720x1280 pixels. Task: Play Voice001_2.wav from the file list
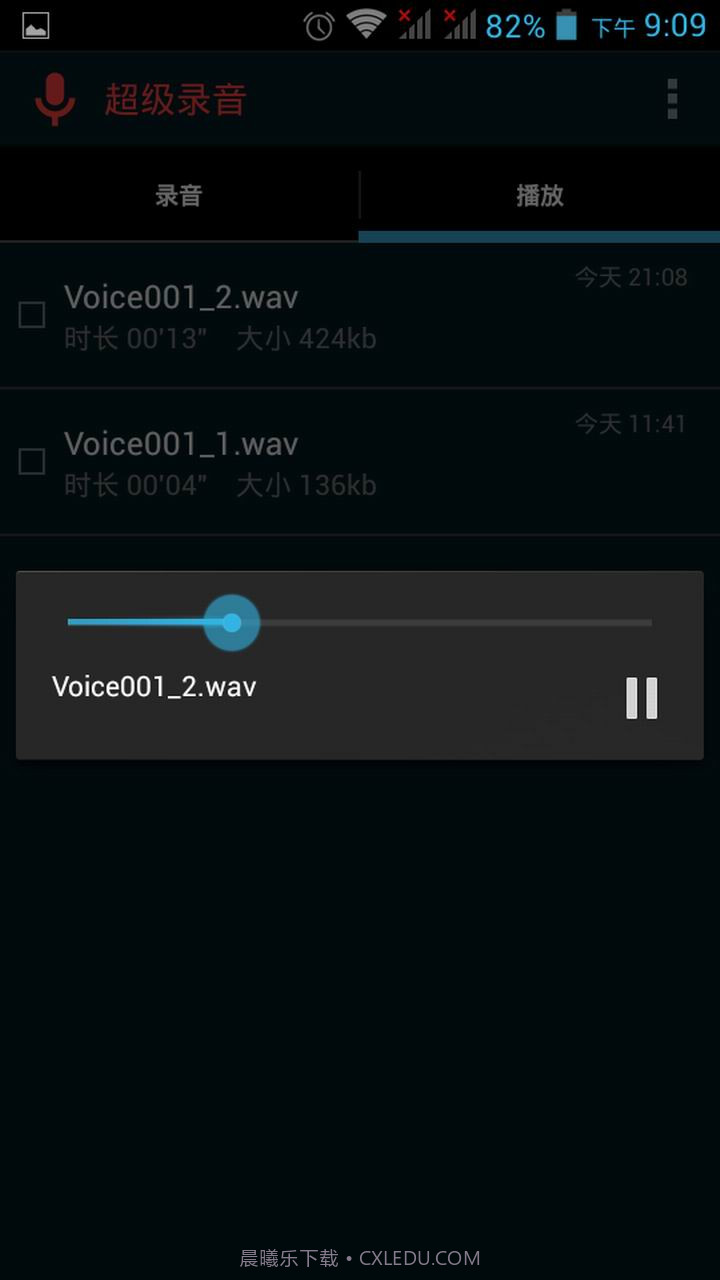(300, 315)
